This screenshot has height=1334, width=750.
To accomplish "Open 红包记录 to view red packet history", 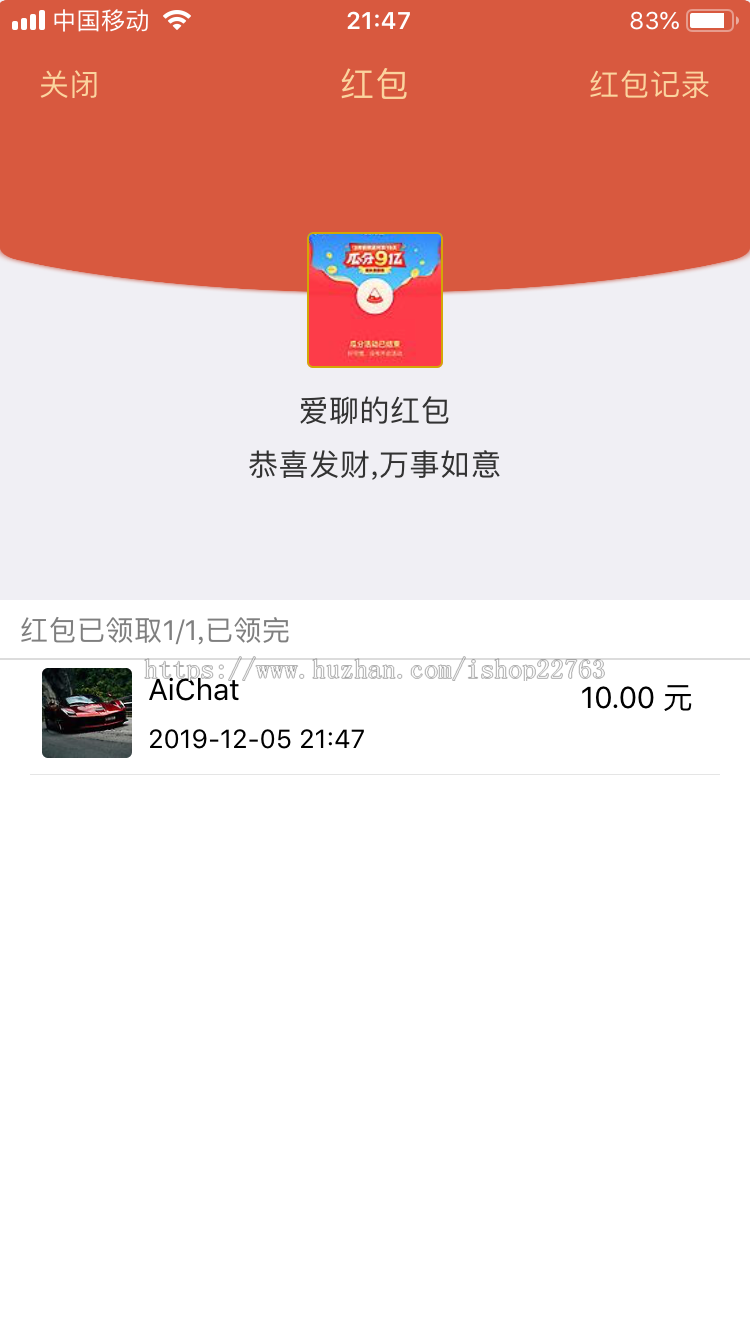I will tap(648, 85).
